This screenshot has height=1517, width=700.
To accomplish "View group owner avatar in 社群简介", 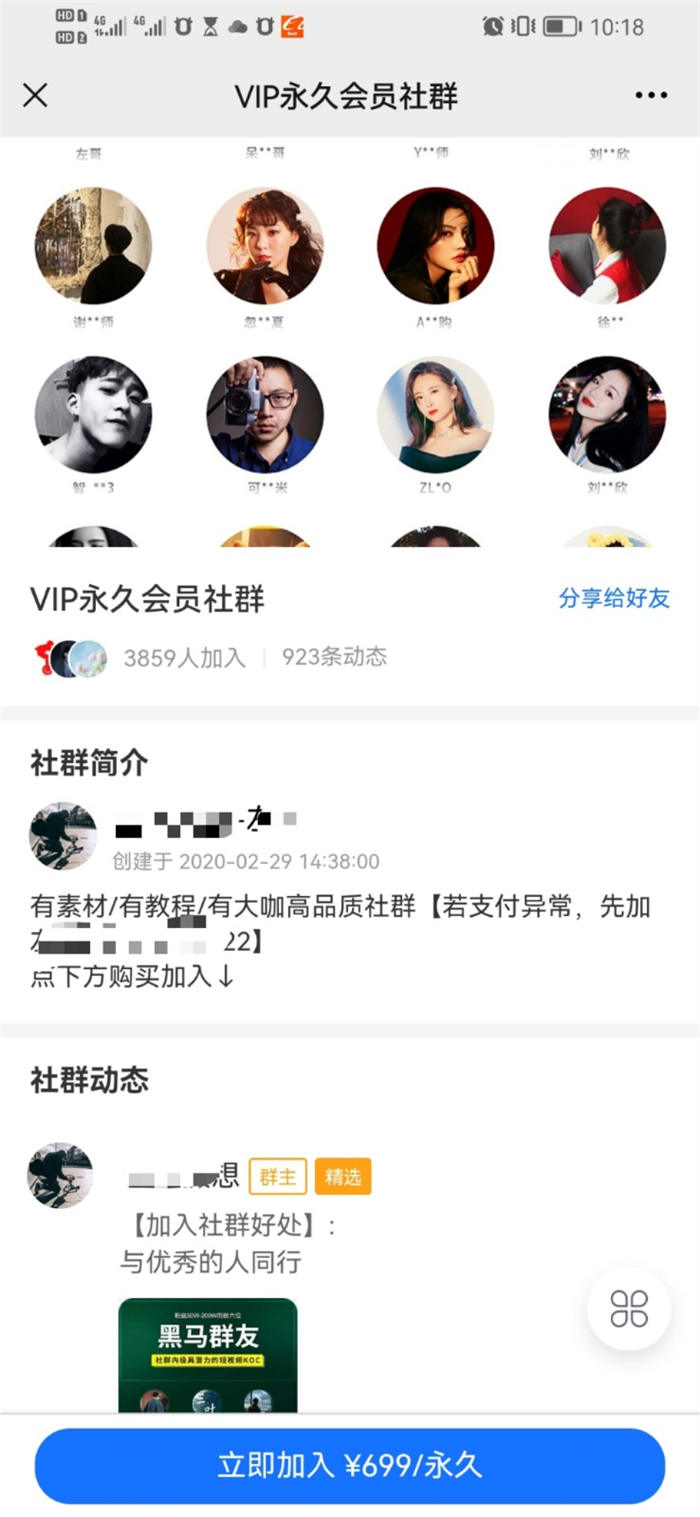I will coord(63,836).
